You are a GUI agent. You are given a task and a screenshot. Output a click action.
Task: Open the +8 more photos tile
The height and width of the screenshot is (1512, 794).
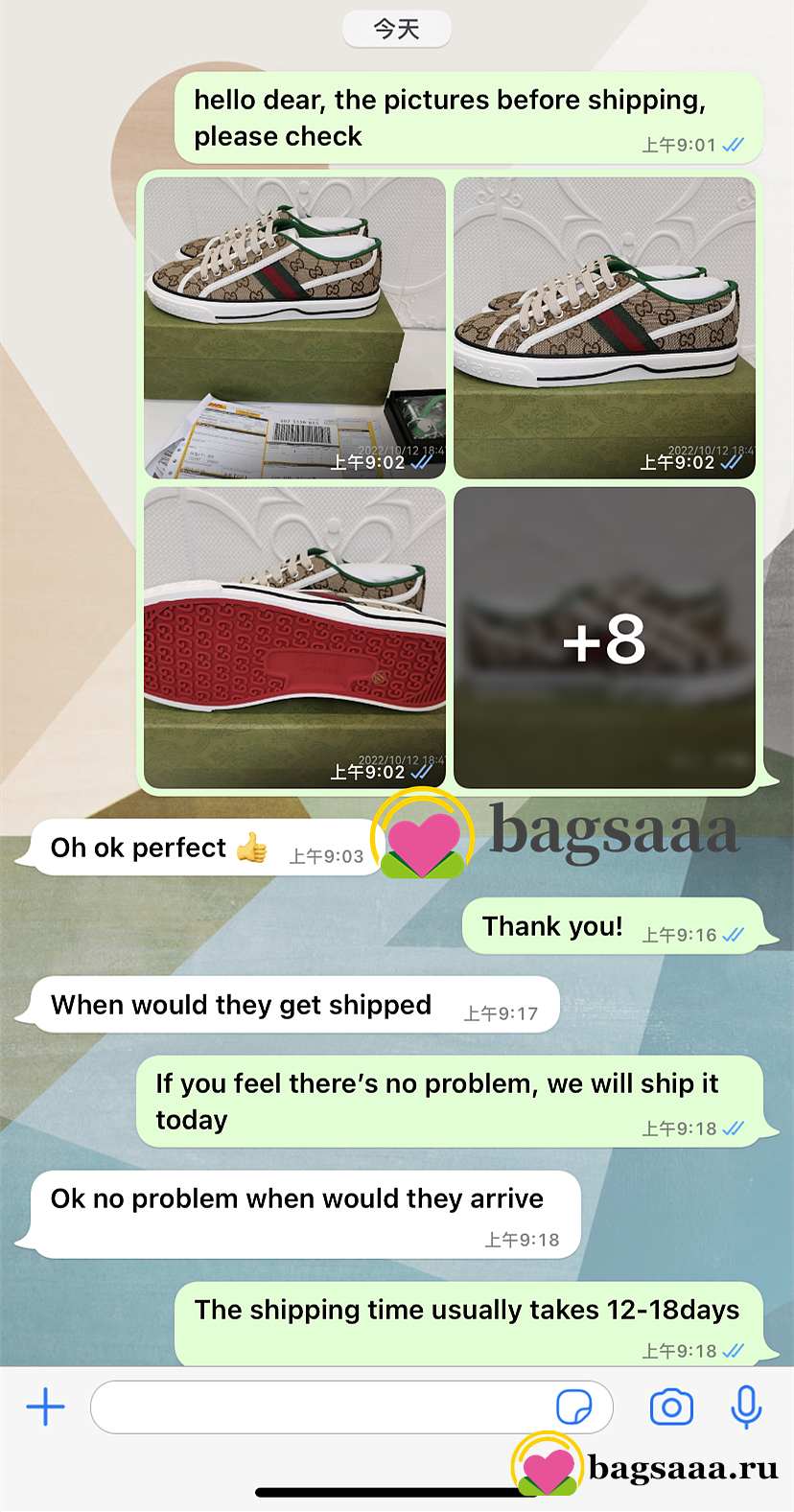point(604,638)
